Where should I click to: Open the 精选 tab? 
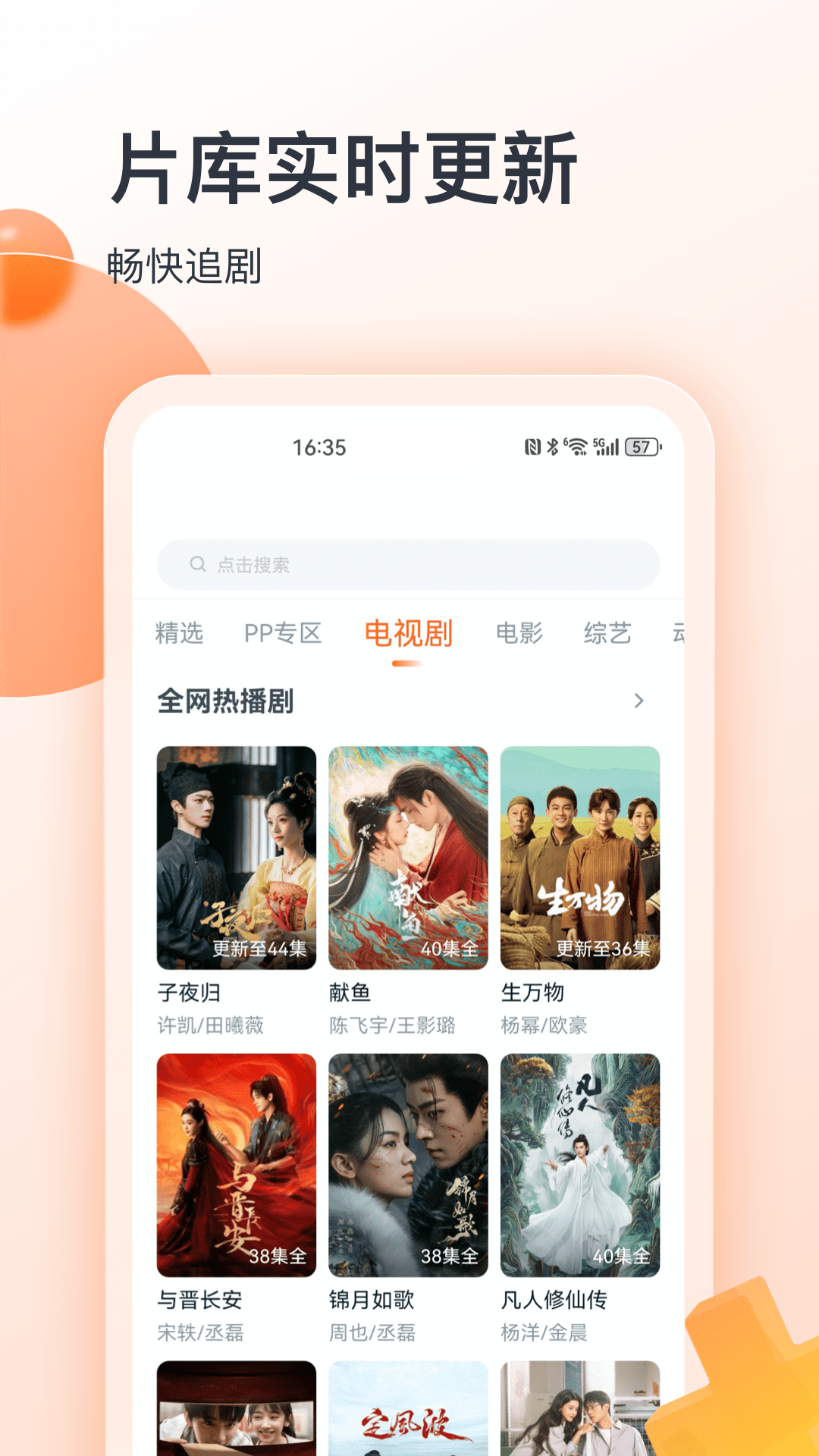tap(180, 634)
